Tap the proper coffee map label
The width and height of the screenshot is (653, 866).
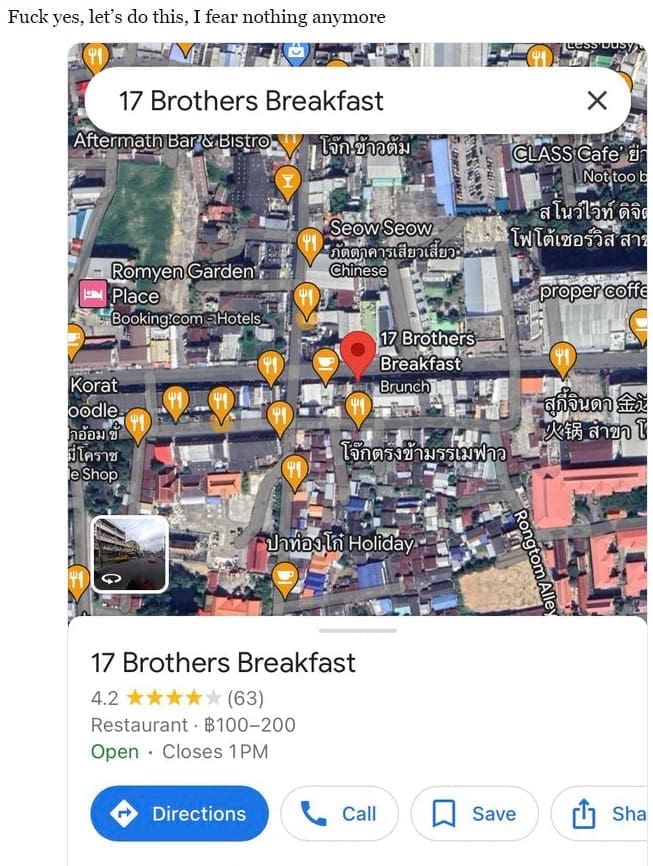point(593,291)
